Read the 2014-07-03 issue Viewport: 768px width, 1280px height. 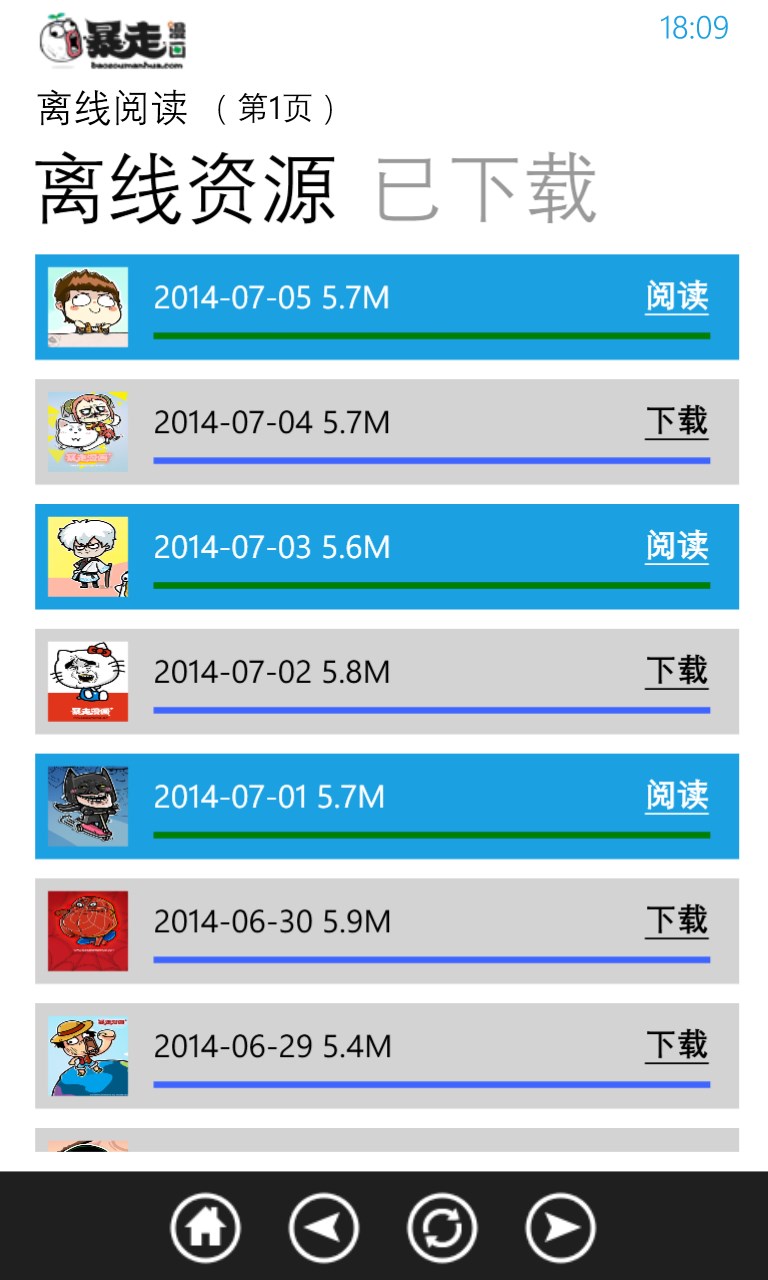pos(677,546)
